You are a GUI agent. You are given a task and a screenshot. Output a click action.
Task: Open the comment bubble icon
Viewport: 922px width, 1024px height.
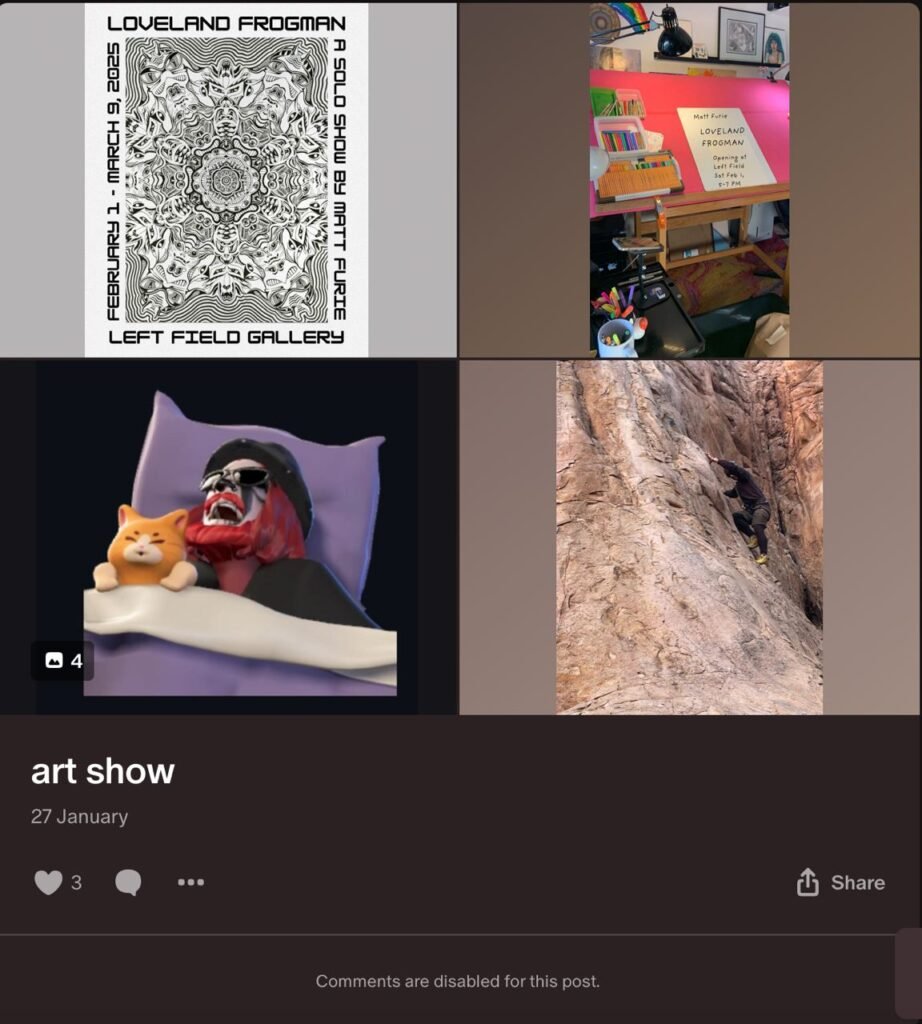[x=128, y=882]
